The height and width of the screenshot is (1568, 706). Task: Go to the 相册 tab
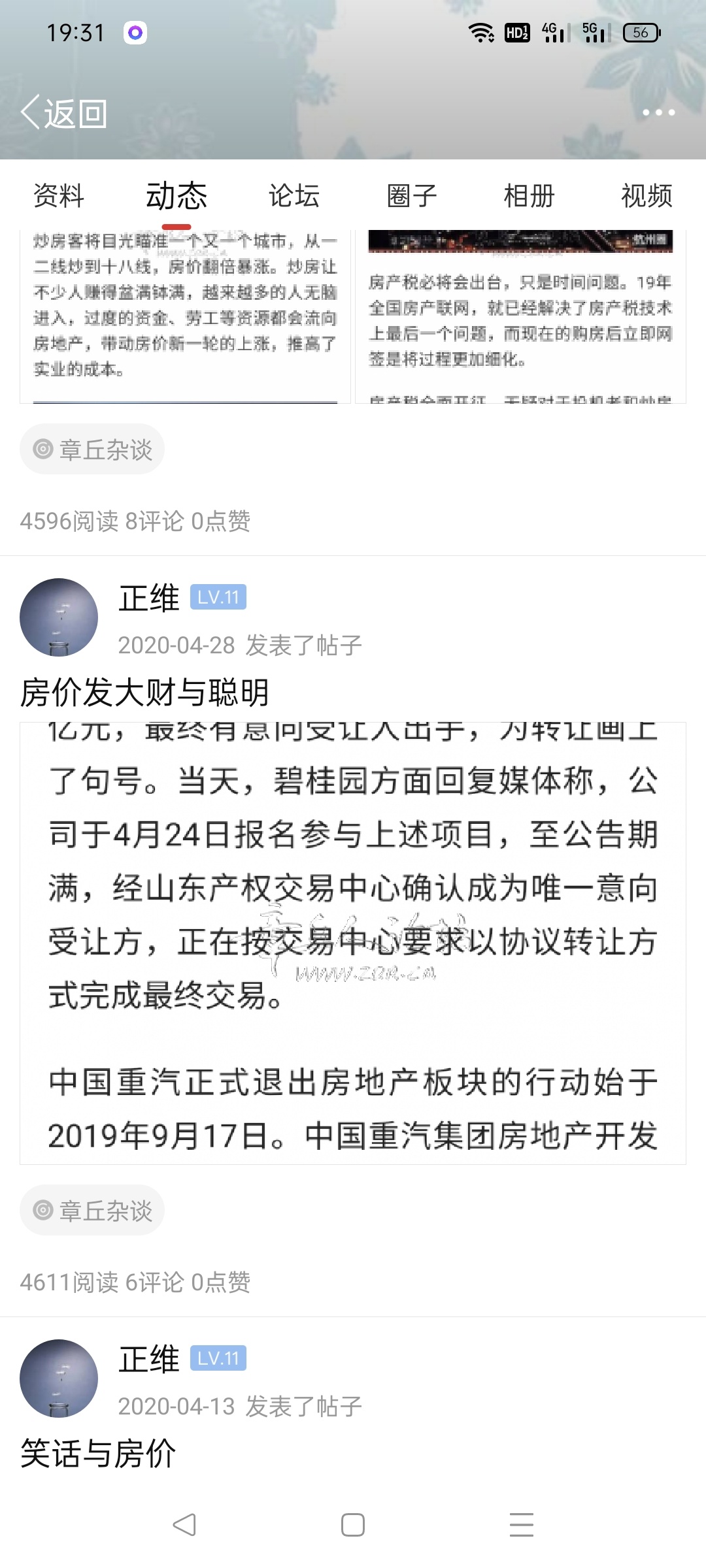529,196
